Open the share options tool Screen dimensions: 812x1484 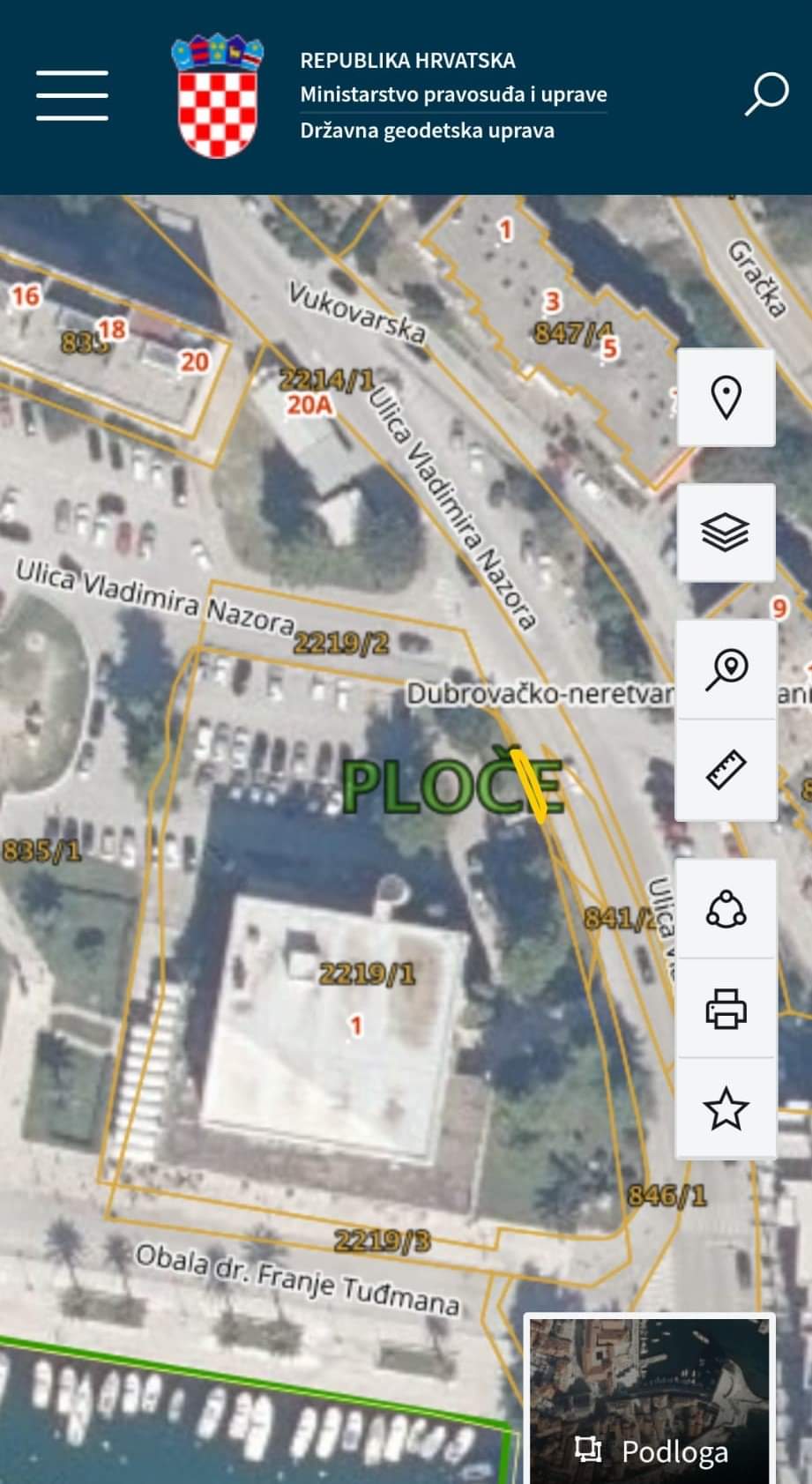click(x=726, y=909)
